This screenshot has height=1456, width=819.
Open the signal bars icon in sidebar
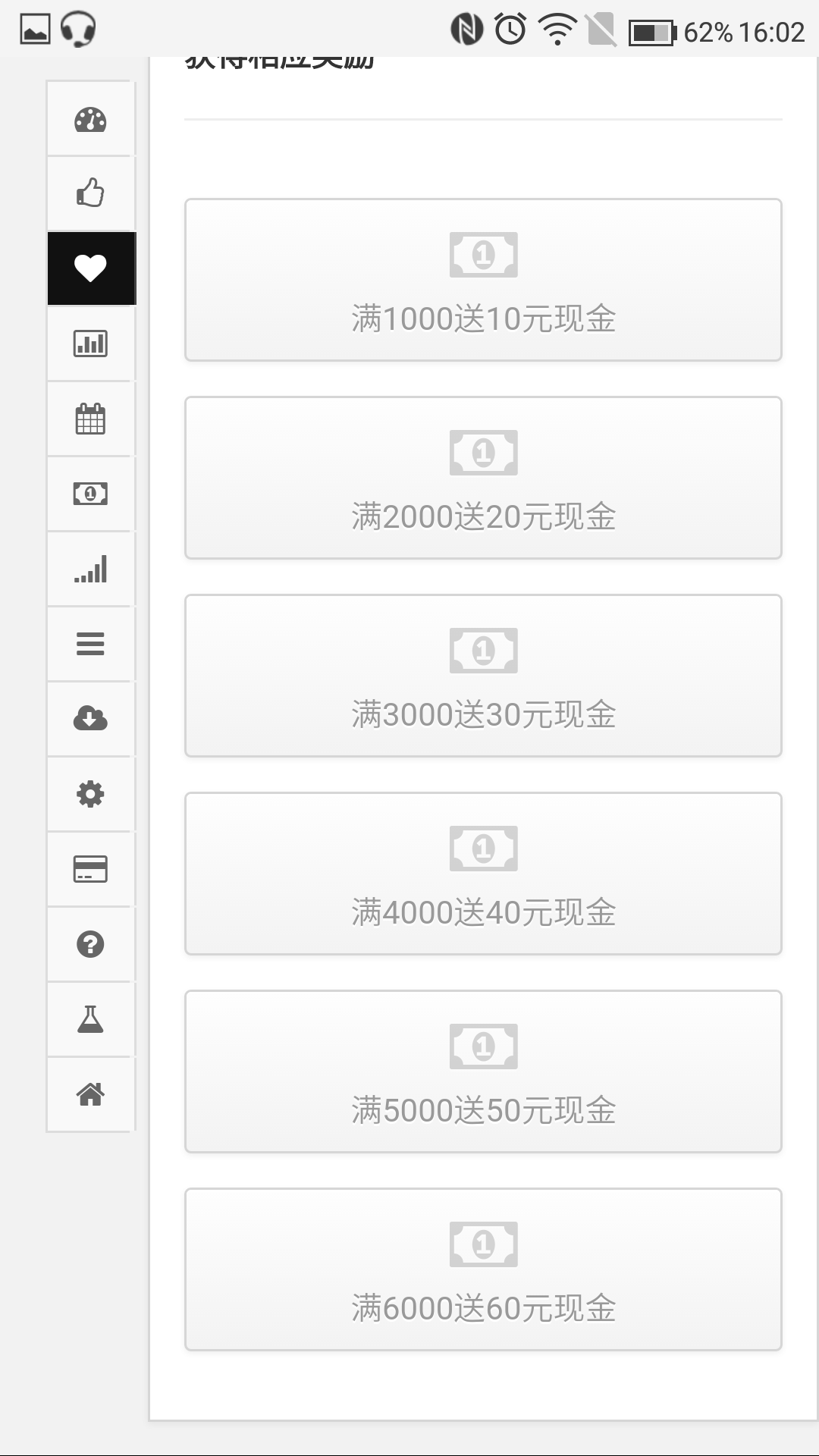(90, 569)
